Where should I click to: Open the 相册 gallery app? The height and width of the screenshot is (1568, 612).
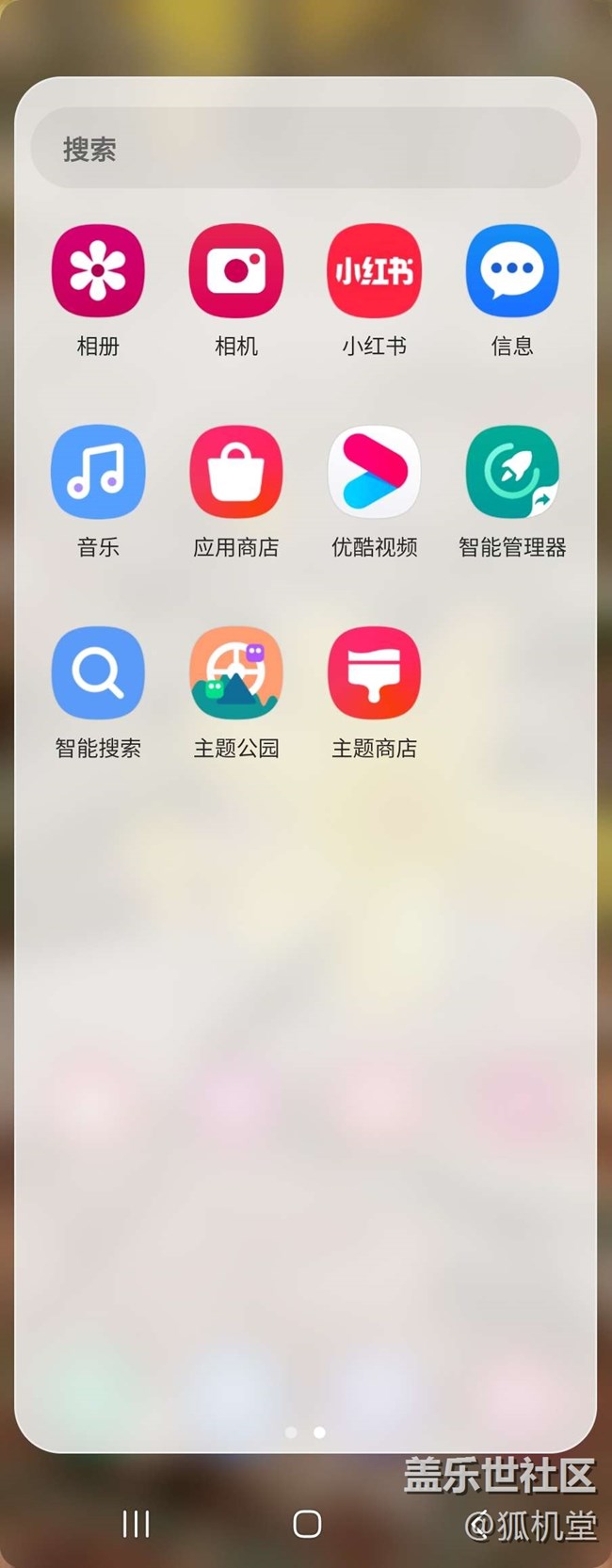coord(98,271)
